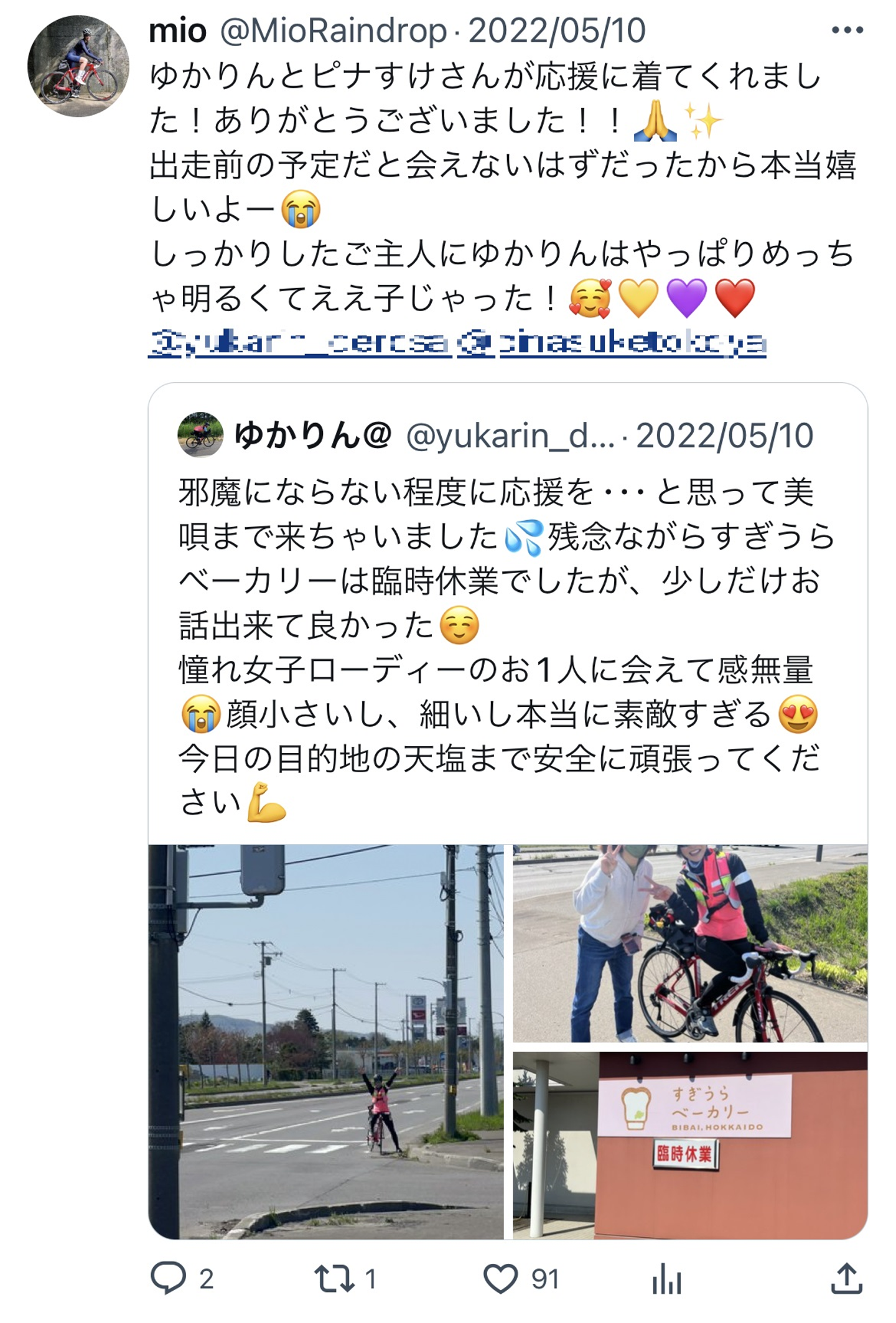Share mio's tweet
896x1323 pixels.
tap(846, 1279)
